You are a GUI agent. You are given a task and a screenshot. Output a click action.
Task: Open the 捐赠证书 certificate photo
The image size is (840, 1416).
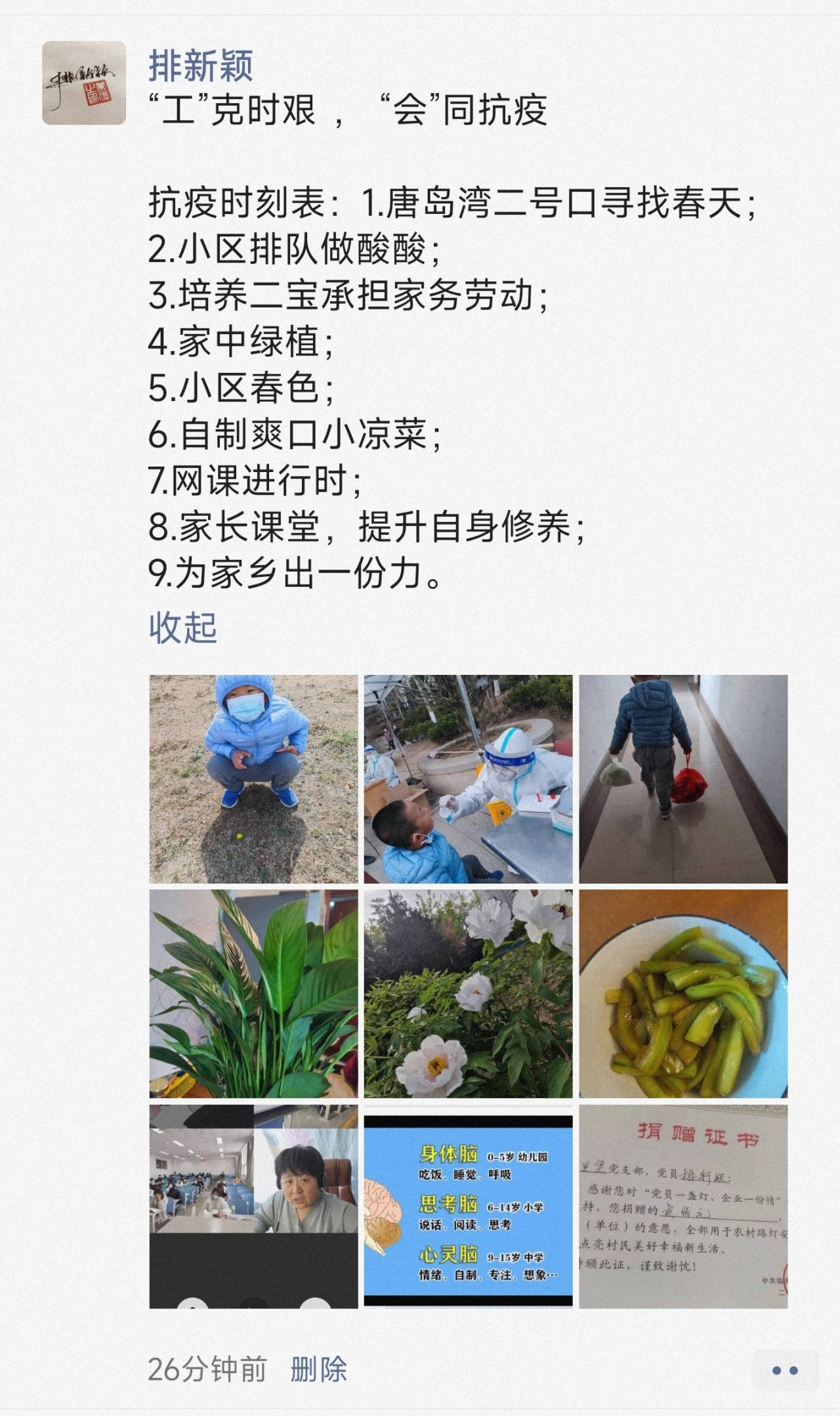pos(682,1207)
